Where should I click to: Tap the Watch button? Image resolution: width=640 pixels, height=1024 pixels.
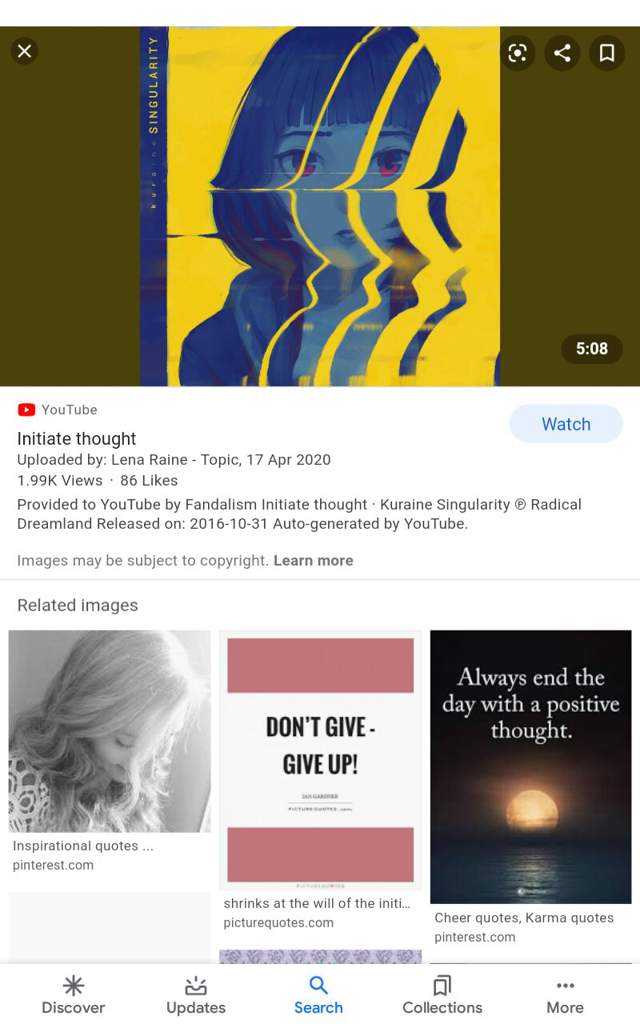pos(565,424)
